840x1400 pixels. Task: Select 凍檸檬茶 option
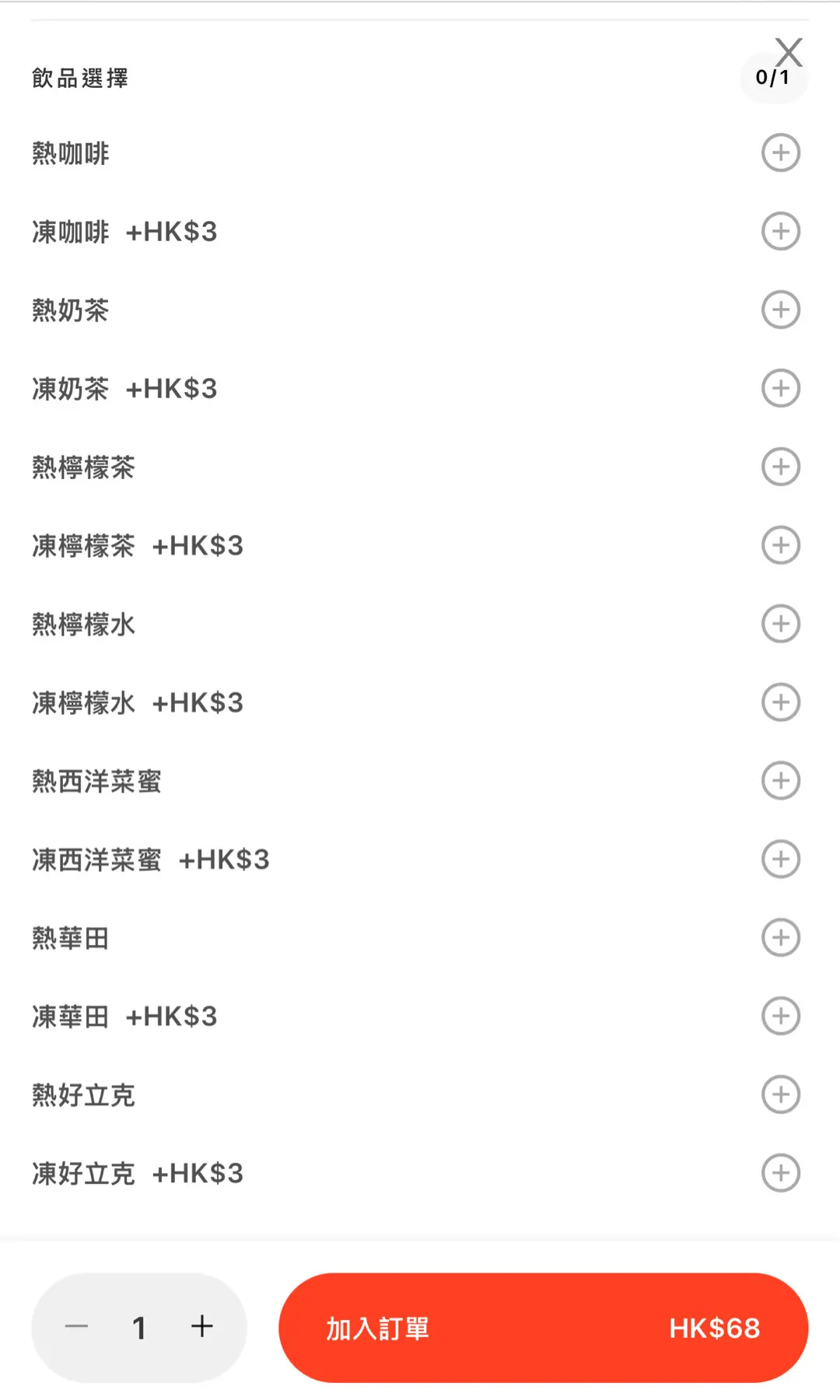coord(780,545)
